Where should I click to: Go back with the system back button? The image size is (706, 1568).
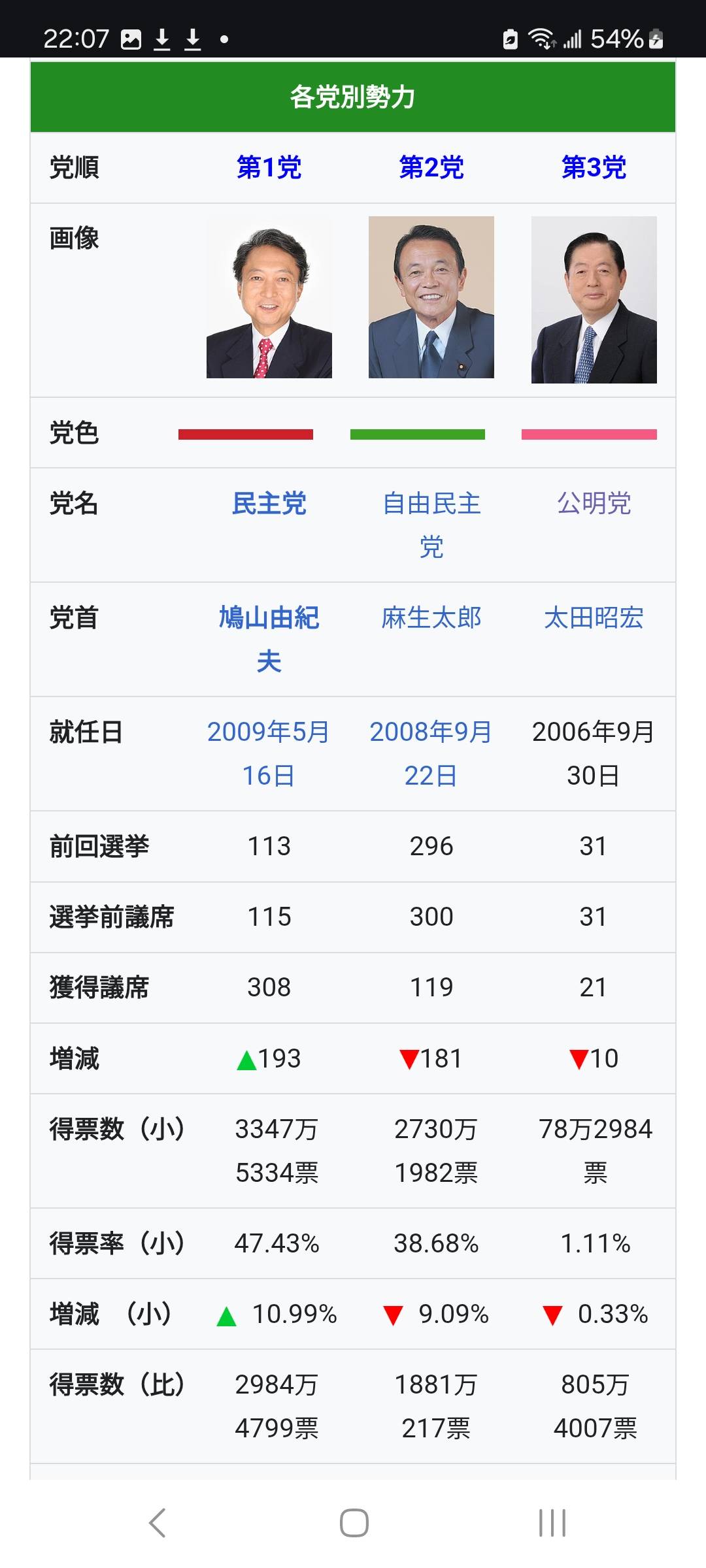click(x=157, y=1523)
